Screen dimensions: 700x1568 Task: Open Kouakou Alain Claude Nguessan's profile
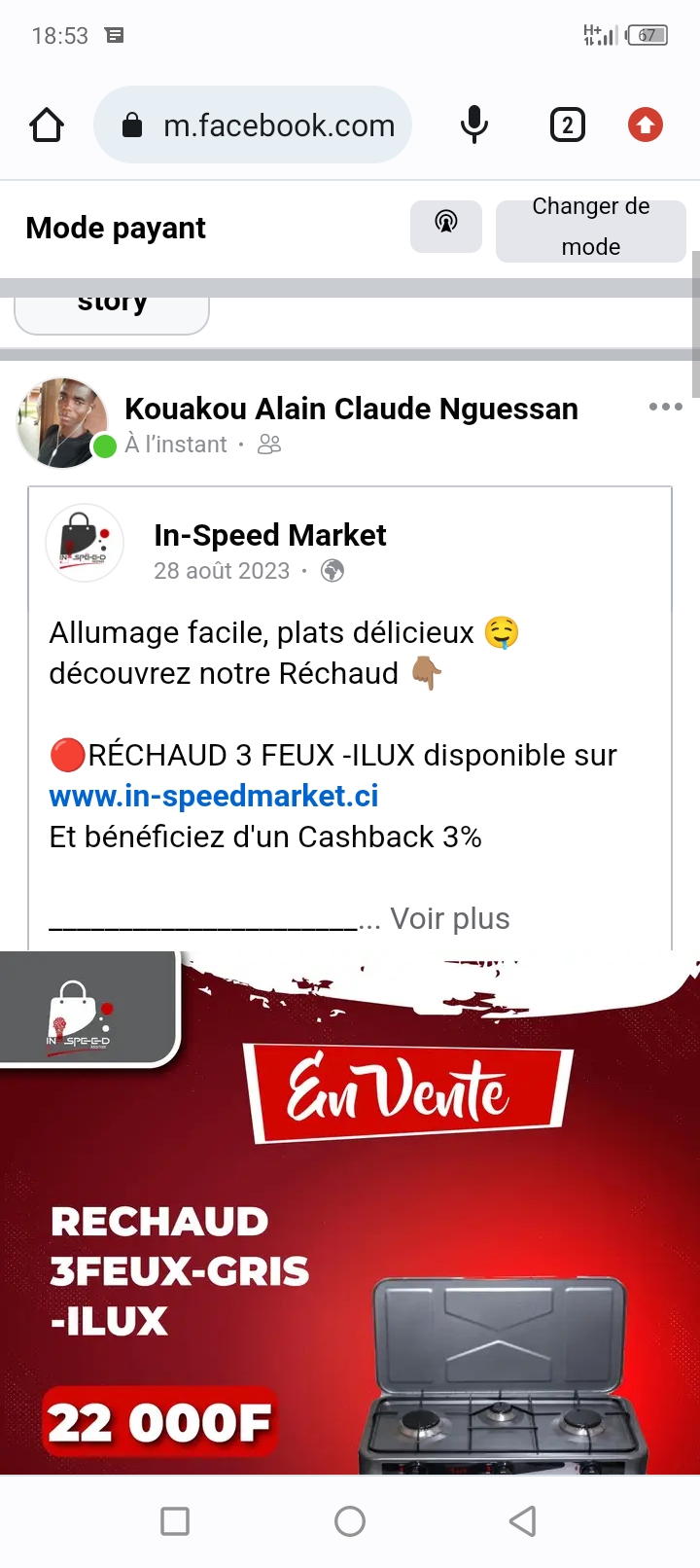point(351,409)
